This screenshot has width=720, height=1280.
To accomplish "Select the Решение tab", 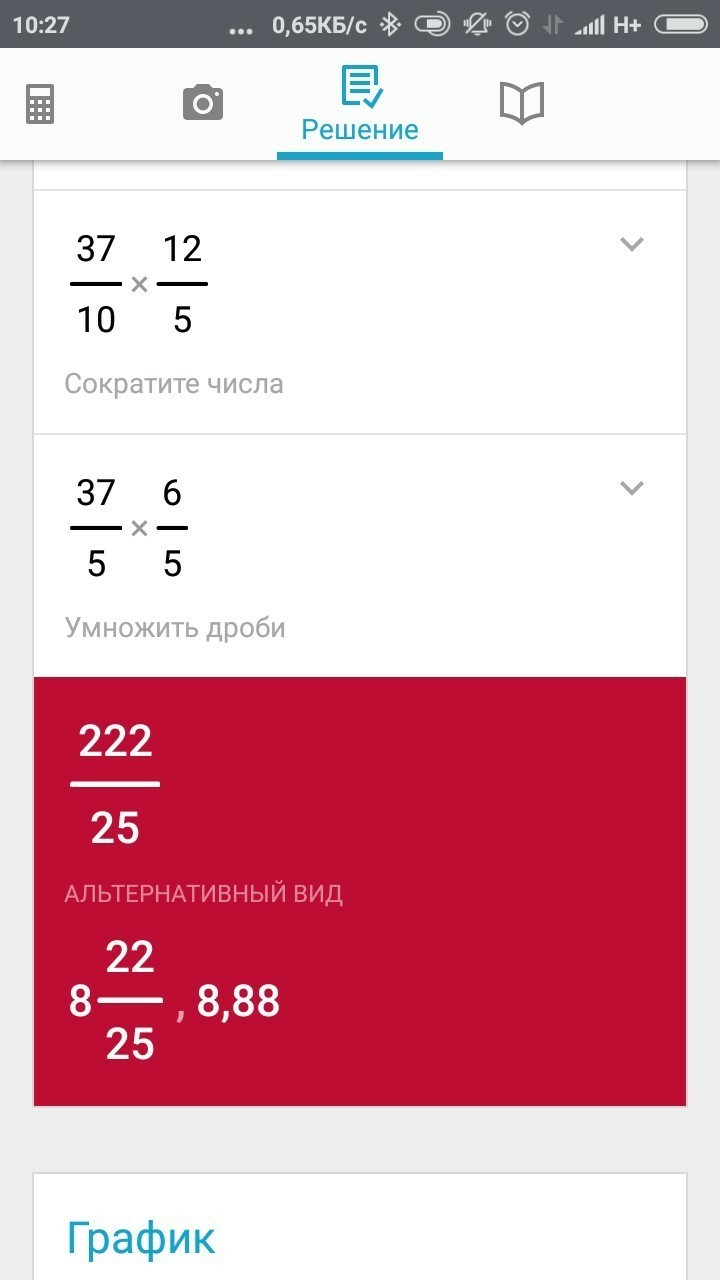I will point(360,105).
